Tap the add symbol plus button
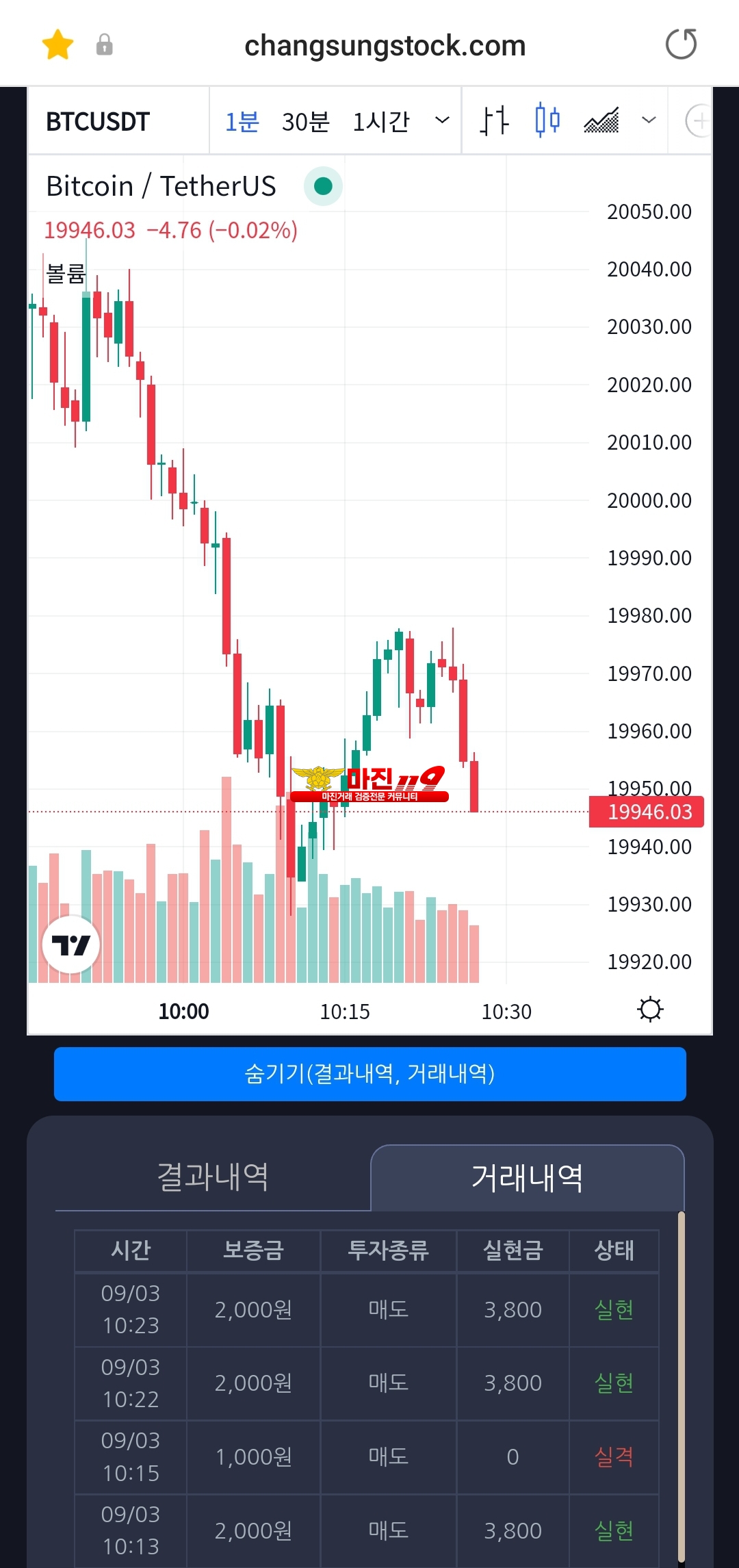Image resolution: width=739 pixels, height=1568 pixels. (698, 121)
